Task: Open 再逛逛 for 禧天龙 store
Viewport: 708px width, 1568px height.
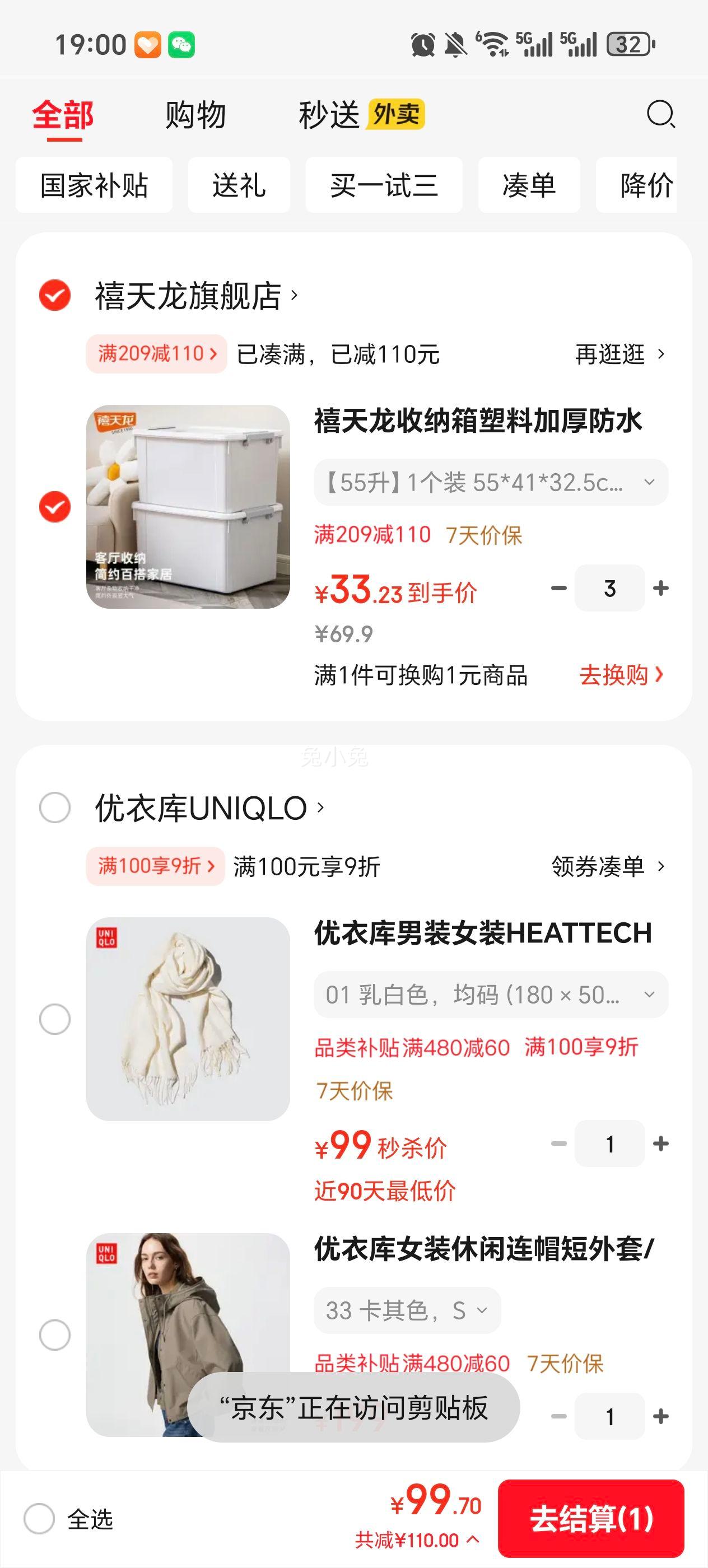Action: [x=619, y=354]
